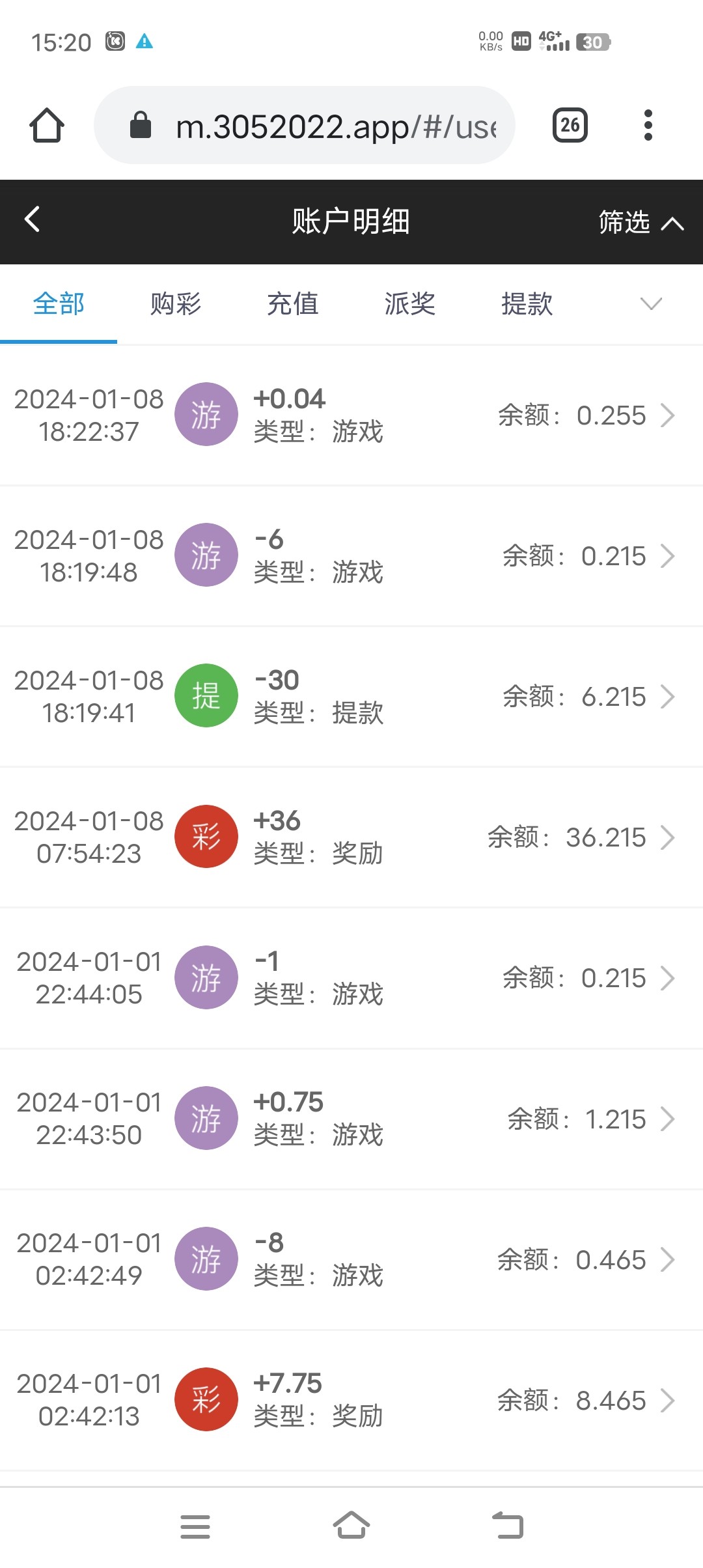Viewport: 703px width, 1568px height.
Task: Go back from 账户明细 page
Action: tap(33, 219)
